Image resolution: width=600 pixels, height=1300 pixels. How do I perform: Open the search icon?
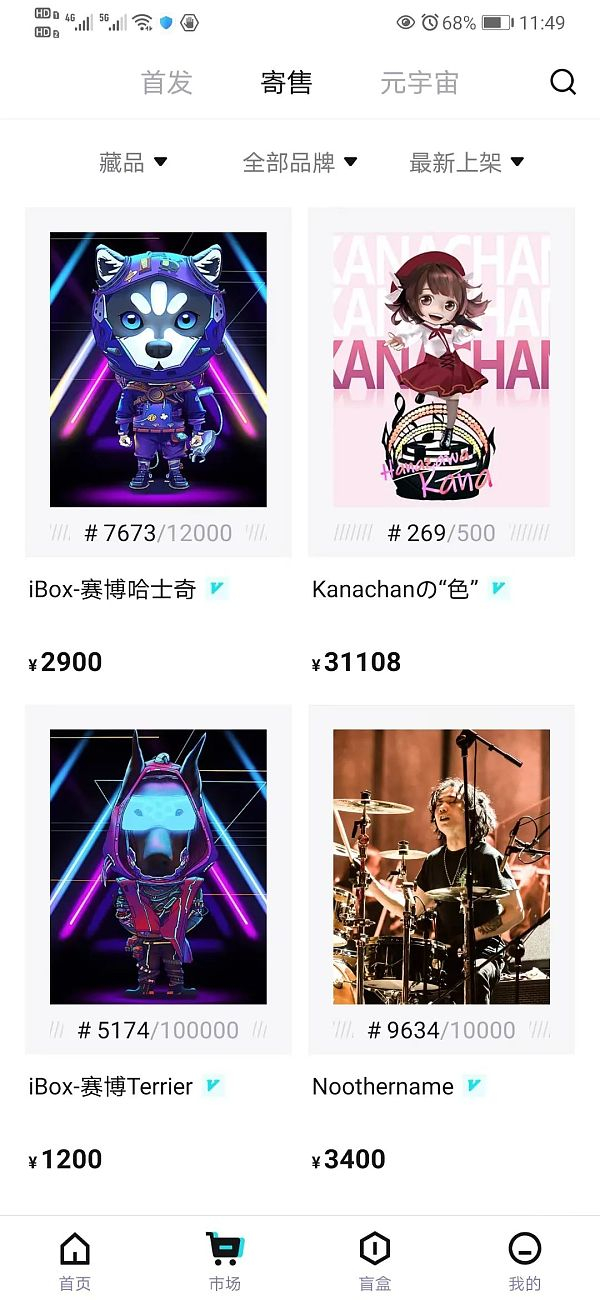coord(563,83)
